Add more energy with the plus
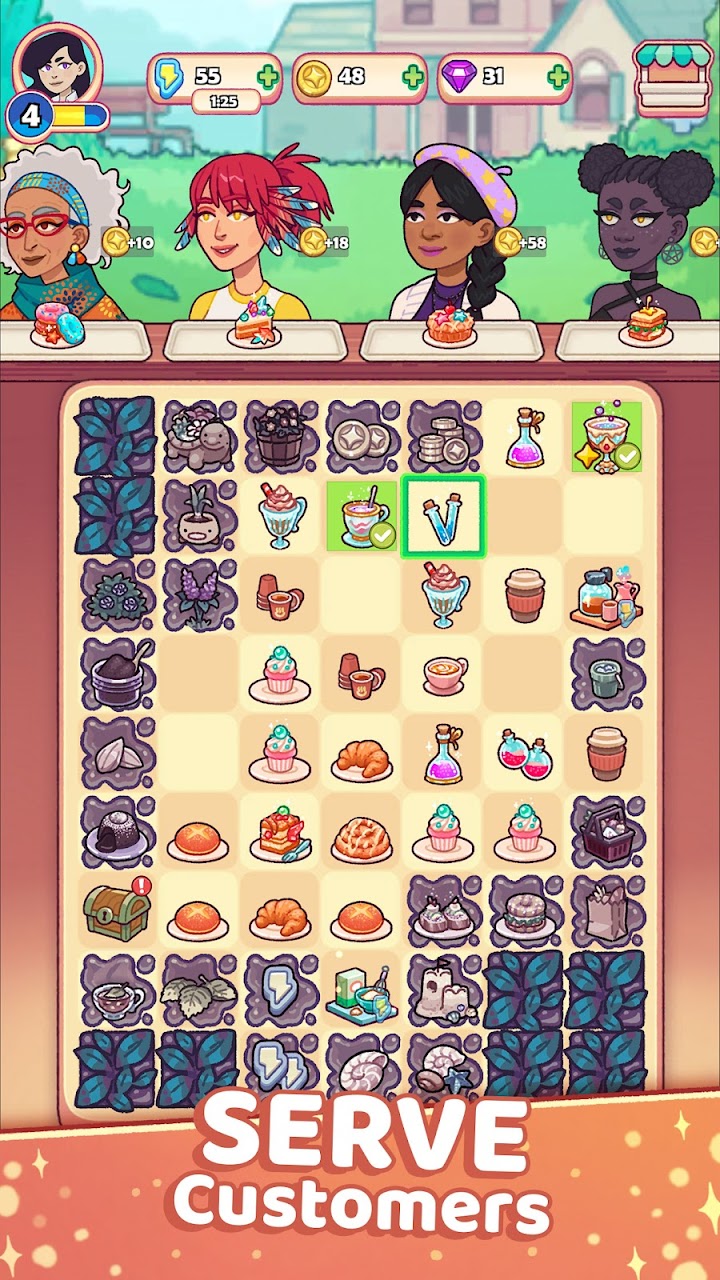 267,76
